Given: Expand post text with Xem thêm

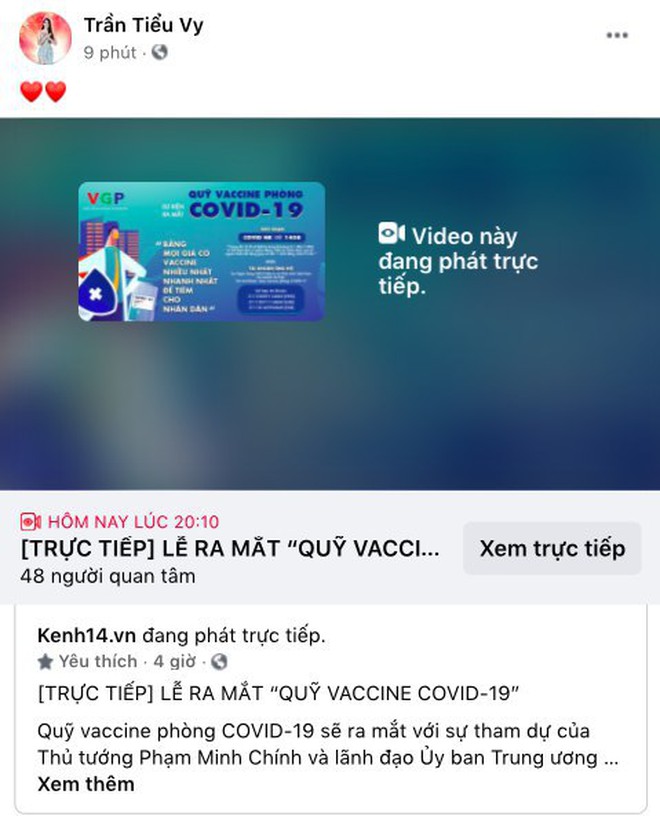Looking at the screenshot, I should coord(86,784).
